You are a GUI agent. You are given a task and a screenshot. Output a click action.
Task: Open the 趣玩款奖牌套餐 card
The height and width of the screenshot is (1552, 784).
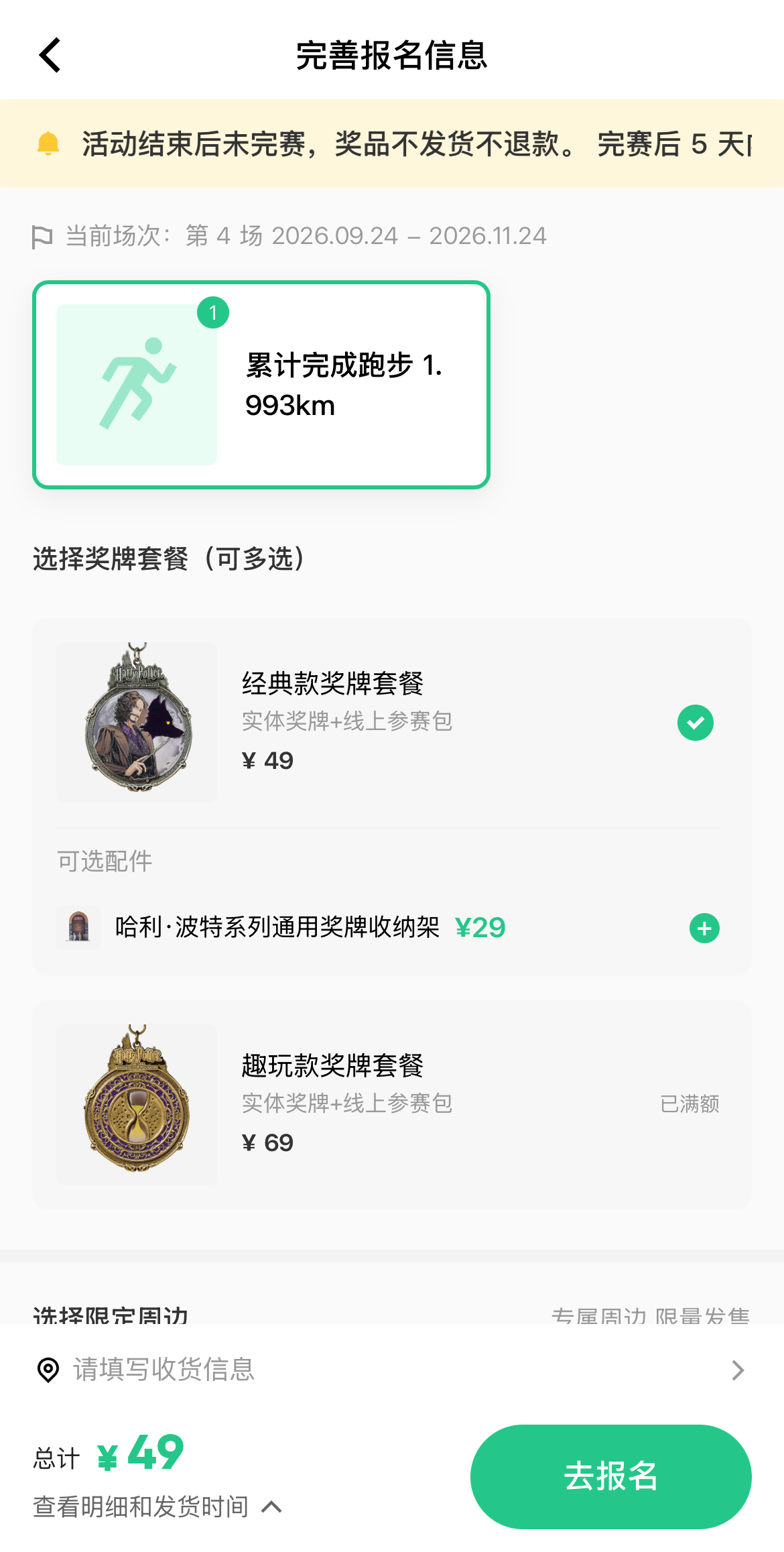[x=392, y=1105]
